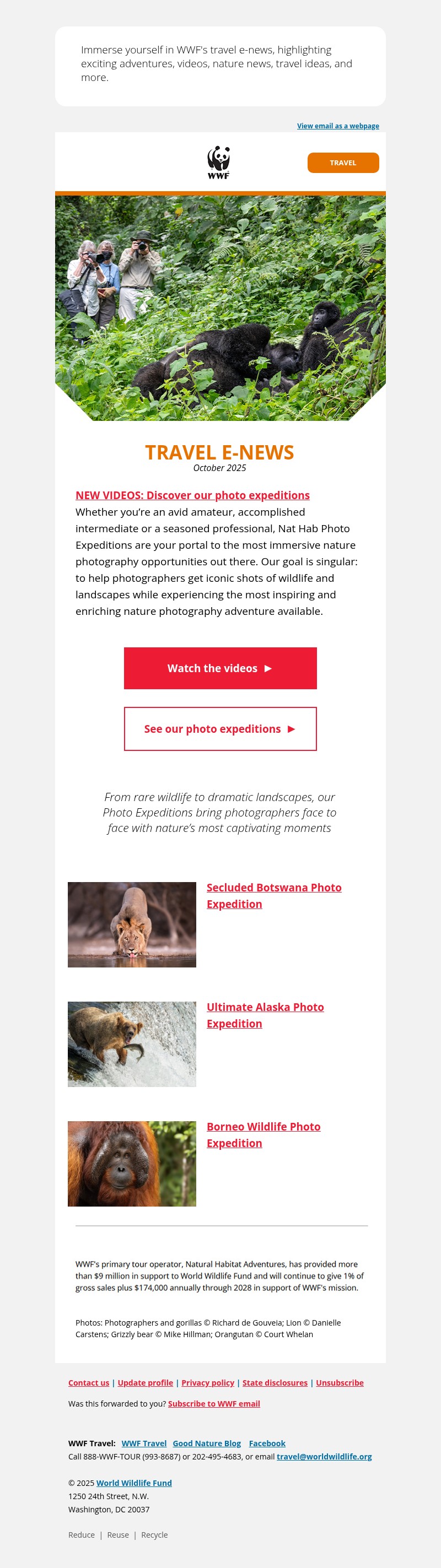Open the Contact us link
Screen dimensions: 441x1568
[x=89, y=1382]
